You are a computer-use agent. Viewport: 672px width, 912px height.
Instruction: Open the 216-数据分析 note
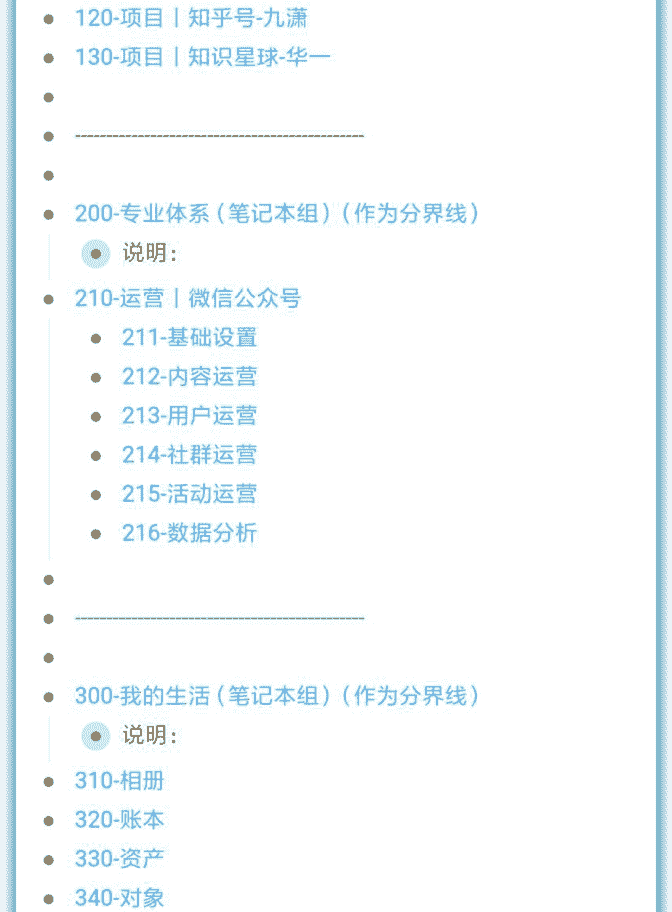(190, 533)
